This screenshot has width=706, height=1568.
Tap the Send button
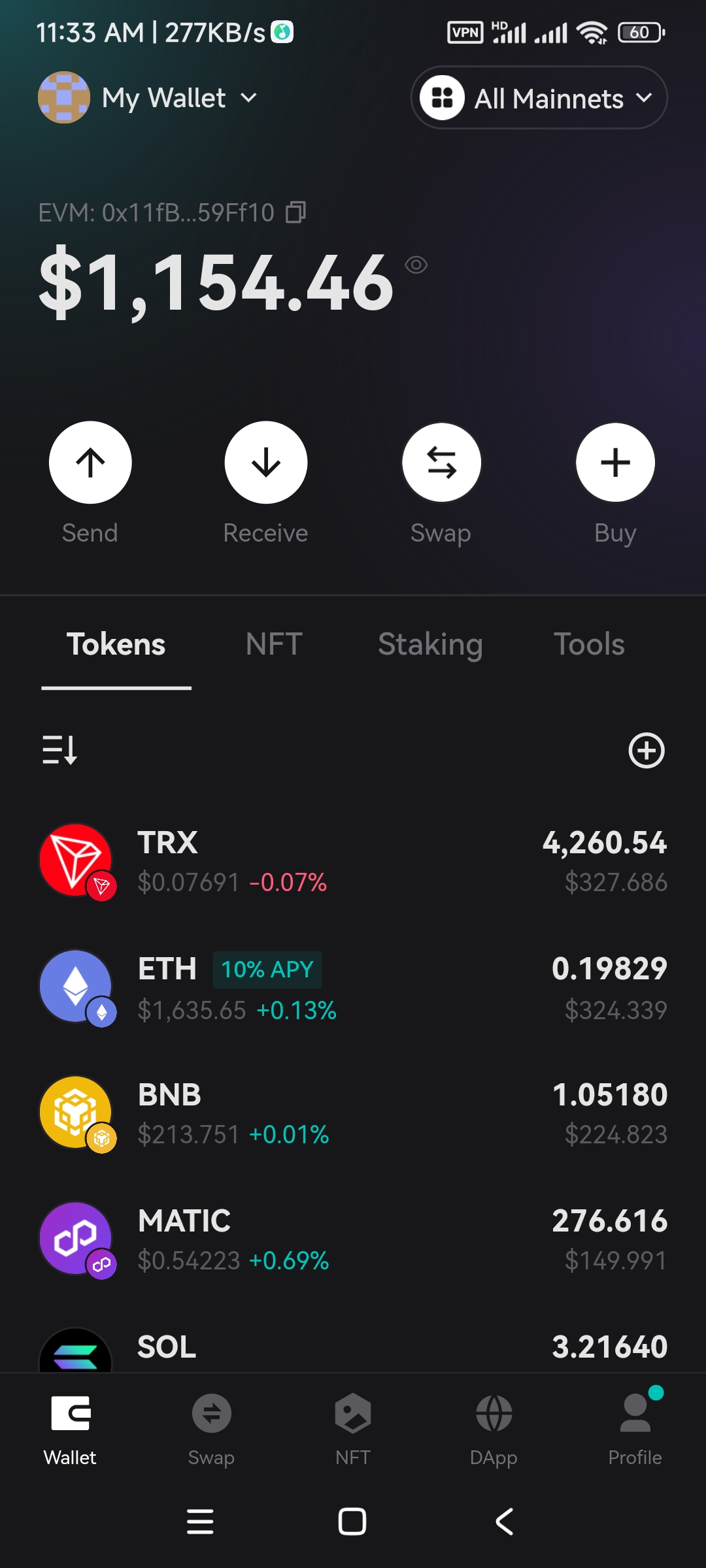pos(90,463)
